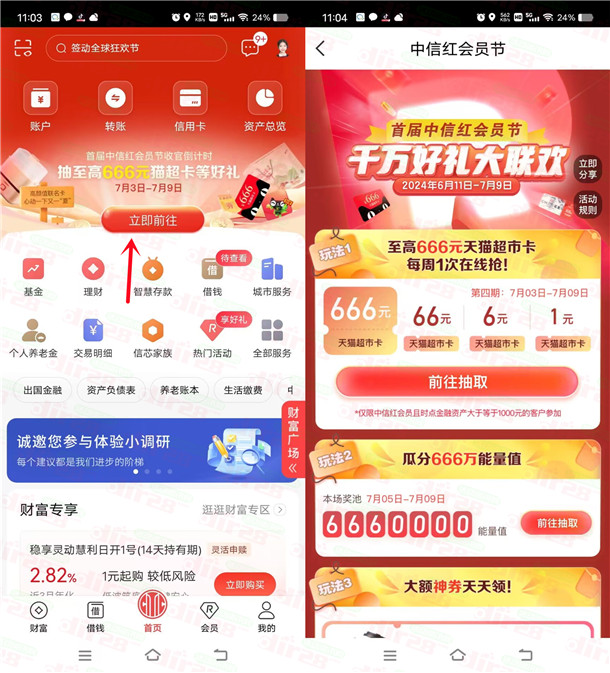Go back from 中信红会员节 page
This screenshot has height=673, width=610.
(x=320, y=48)
